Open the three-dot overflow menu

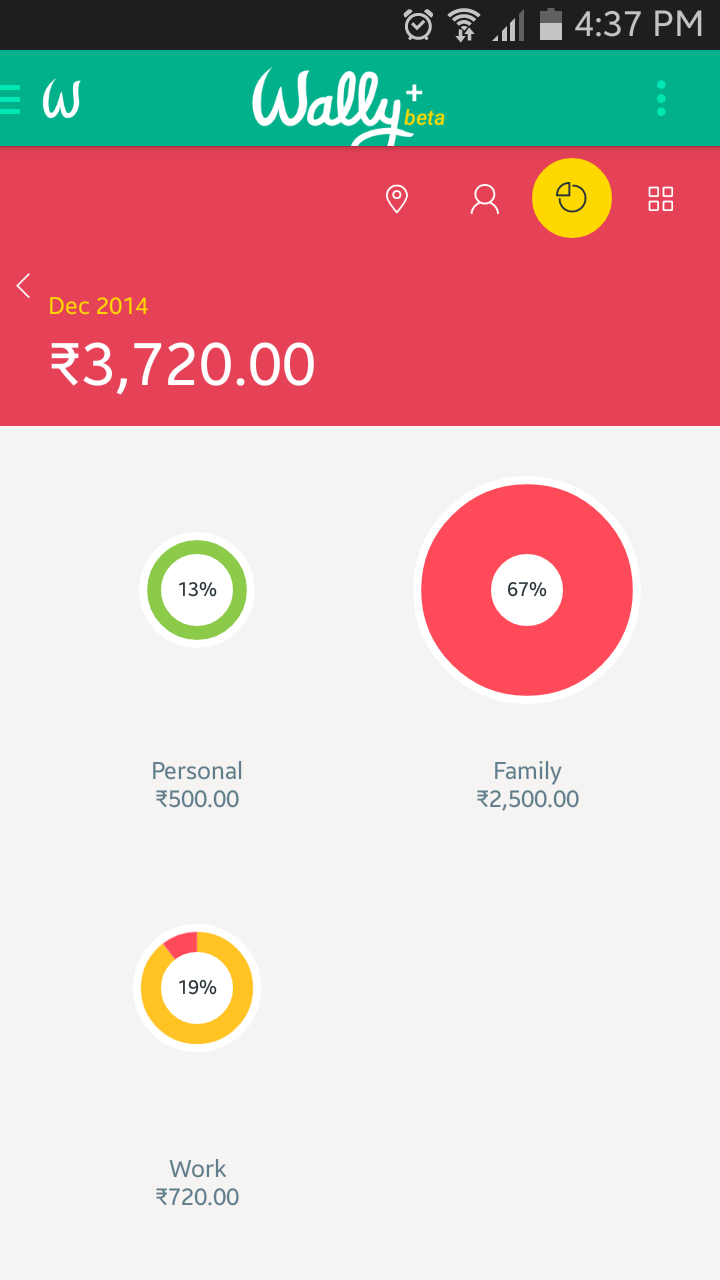coord(661,99)
